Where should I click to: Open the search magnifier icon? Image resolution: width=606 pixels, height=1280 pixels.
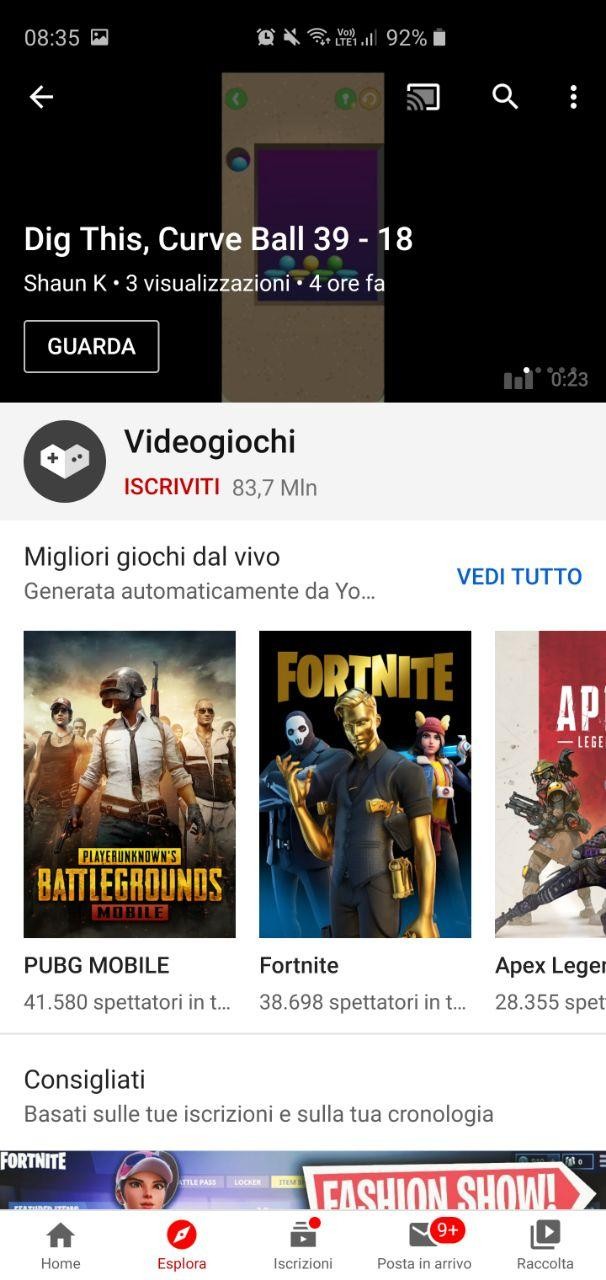[505, 97]
